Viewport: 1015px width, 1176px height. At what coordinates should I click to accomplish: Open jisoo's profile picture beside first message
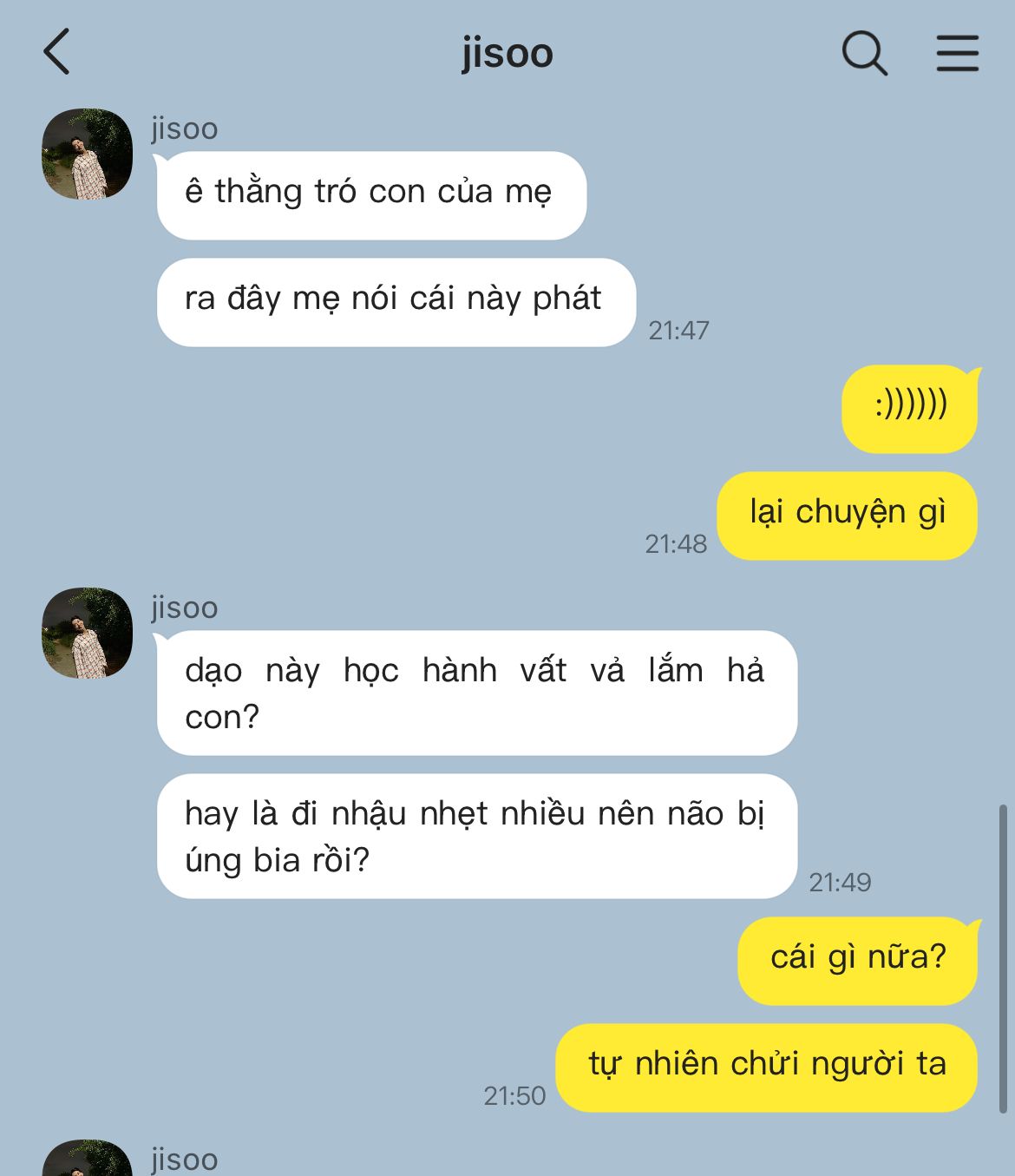87,154
